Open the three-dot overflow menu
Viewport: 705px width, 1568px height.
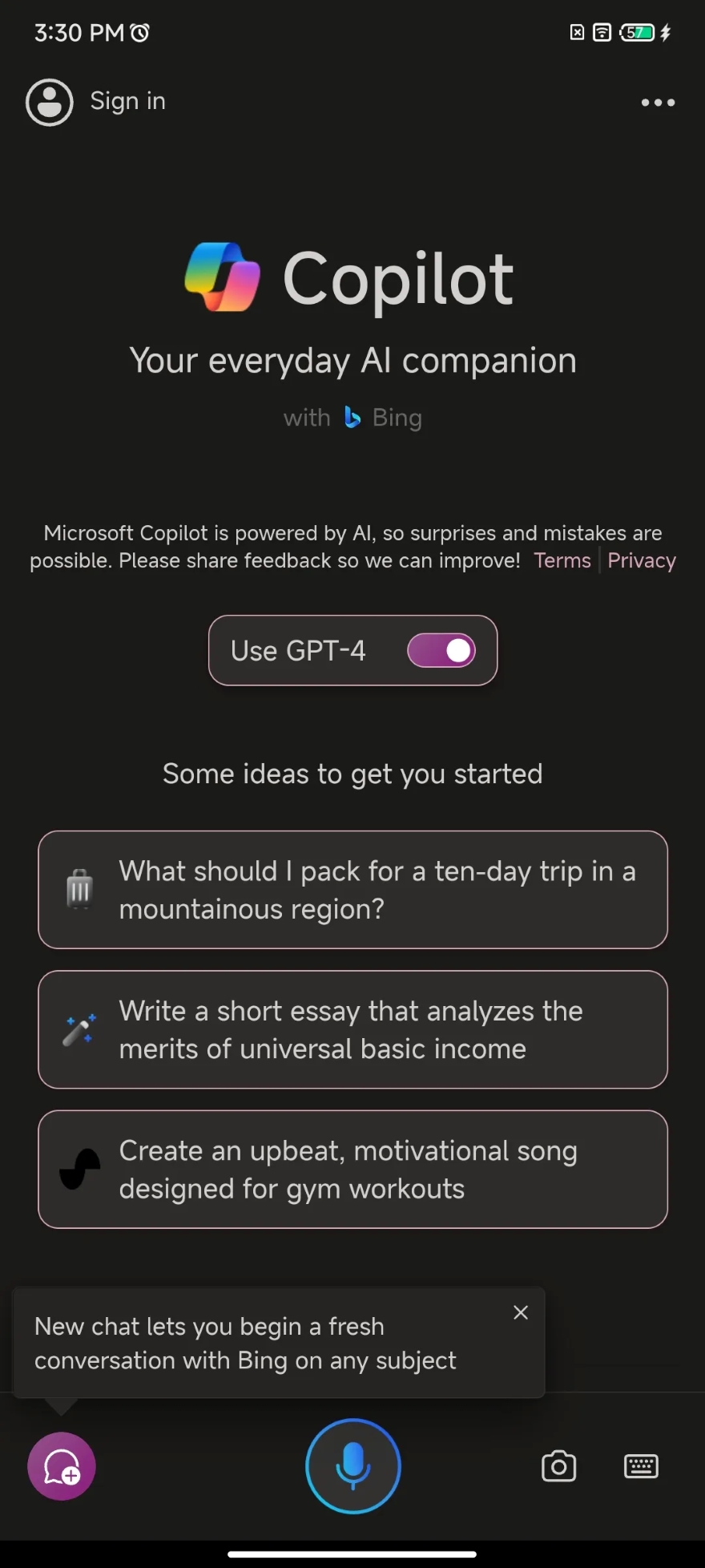point(658,103)
